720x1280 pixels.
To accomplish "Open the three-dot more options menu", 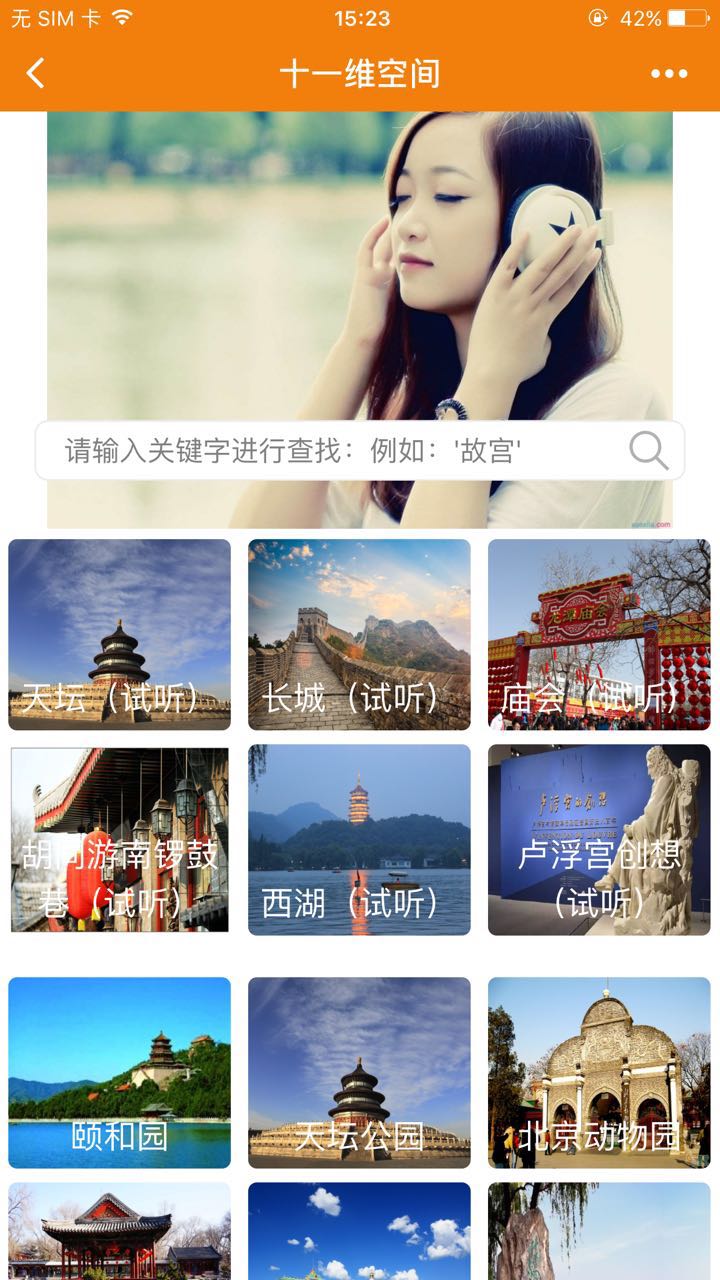I will [668, 73].
